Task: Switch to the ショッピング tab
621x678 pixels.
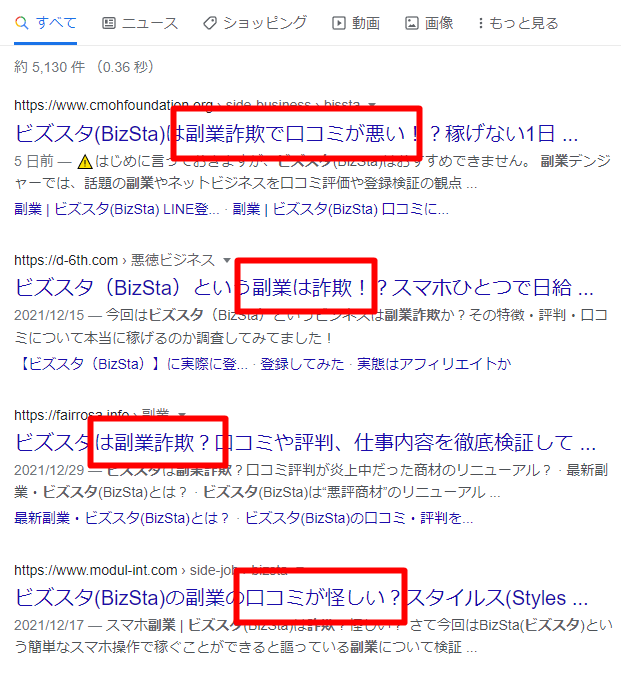Action: [254, 22]
